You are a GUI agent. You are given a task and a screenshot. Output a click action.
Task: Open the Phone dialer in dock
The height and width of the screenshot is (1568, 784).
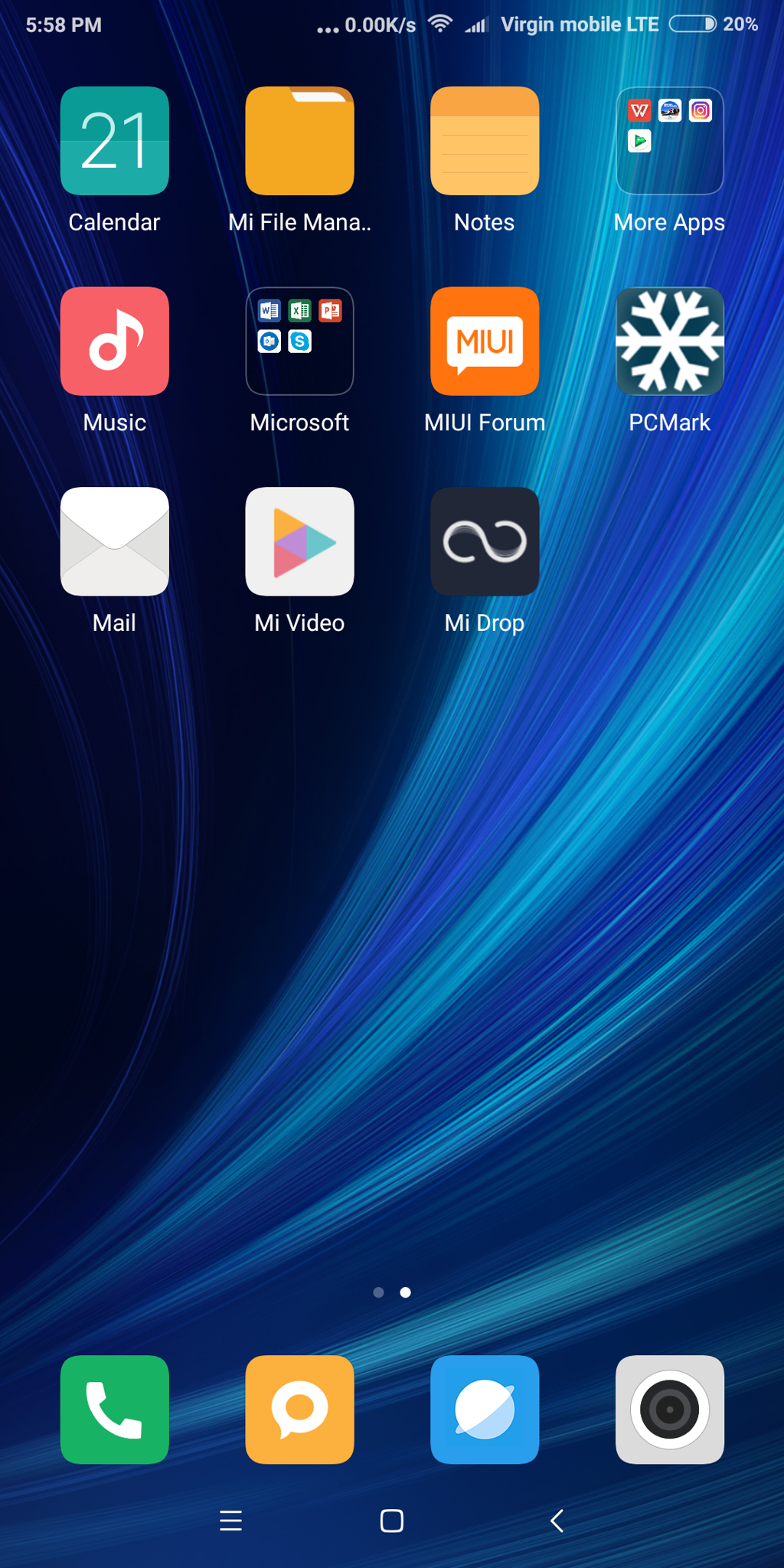click(115, 1410)
